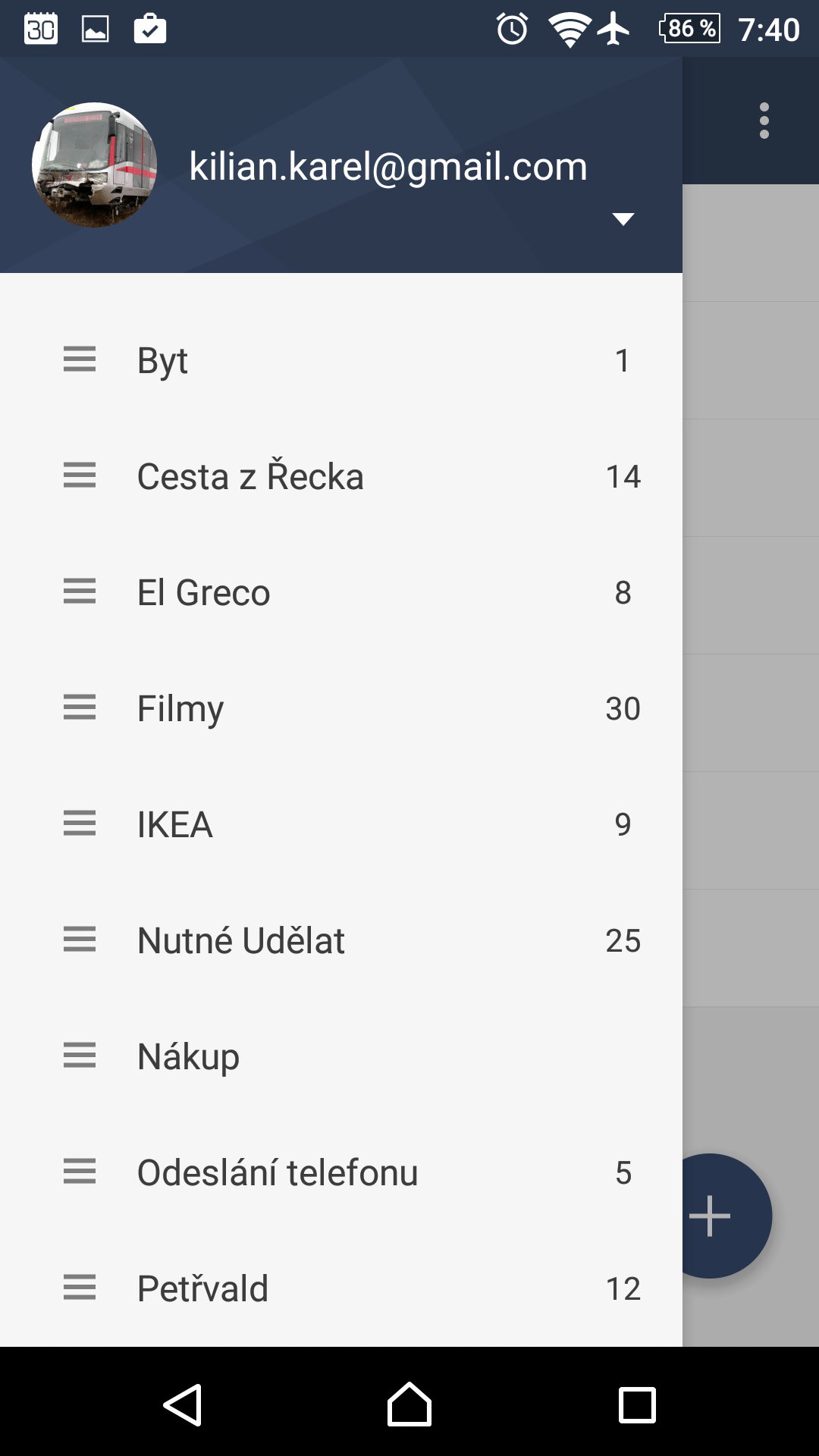Expand the account dropdown arrow
819x1456 pixels.
(x=623, y=219)
